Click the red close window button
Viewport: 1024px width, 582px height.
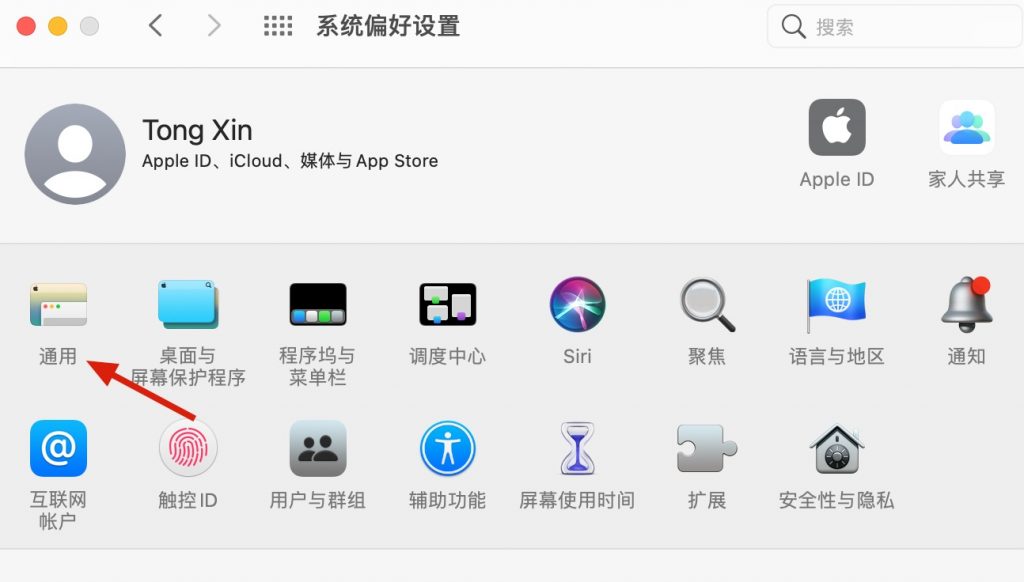tap(26, 26)
